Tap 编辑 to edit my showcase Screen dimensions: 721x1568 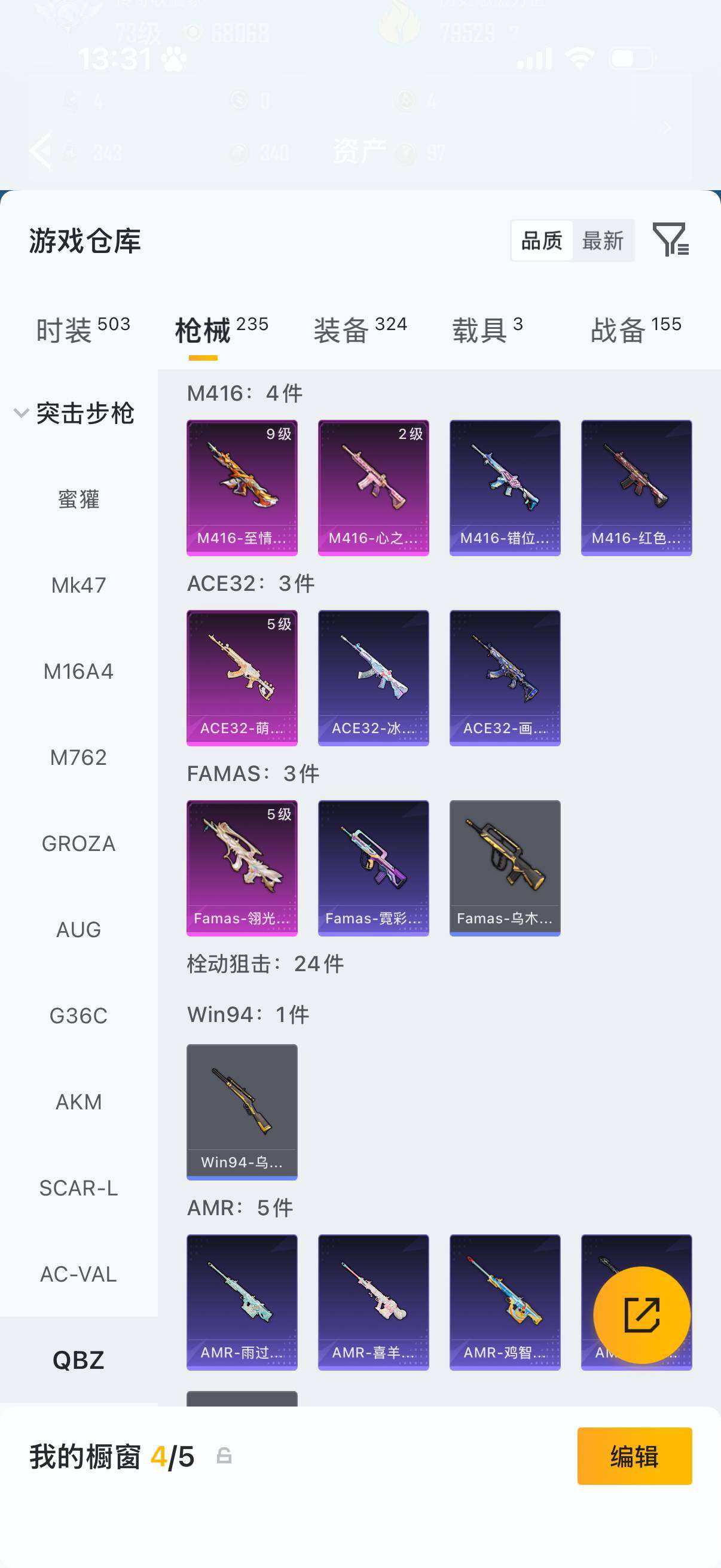point(634,1457)
